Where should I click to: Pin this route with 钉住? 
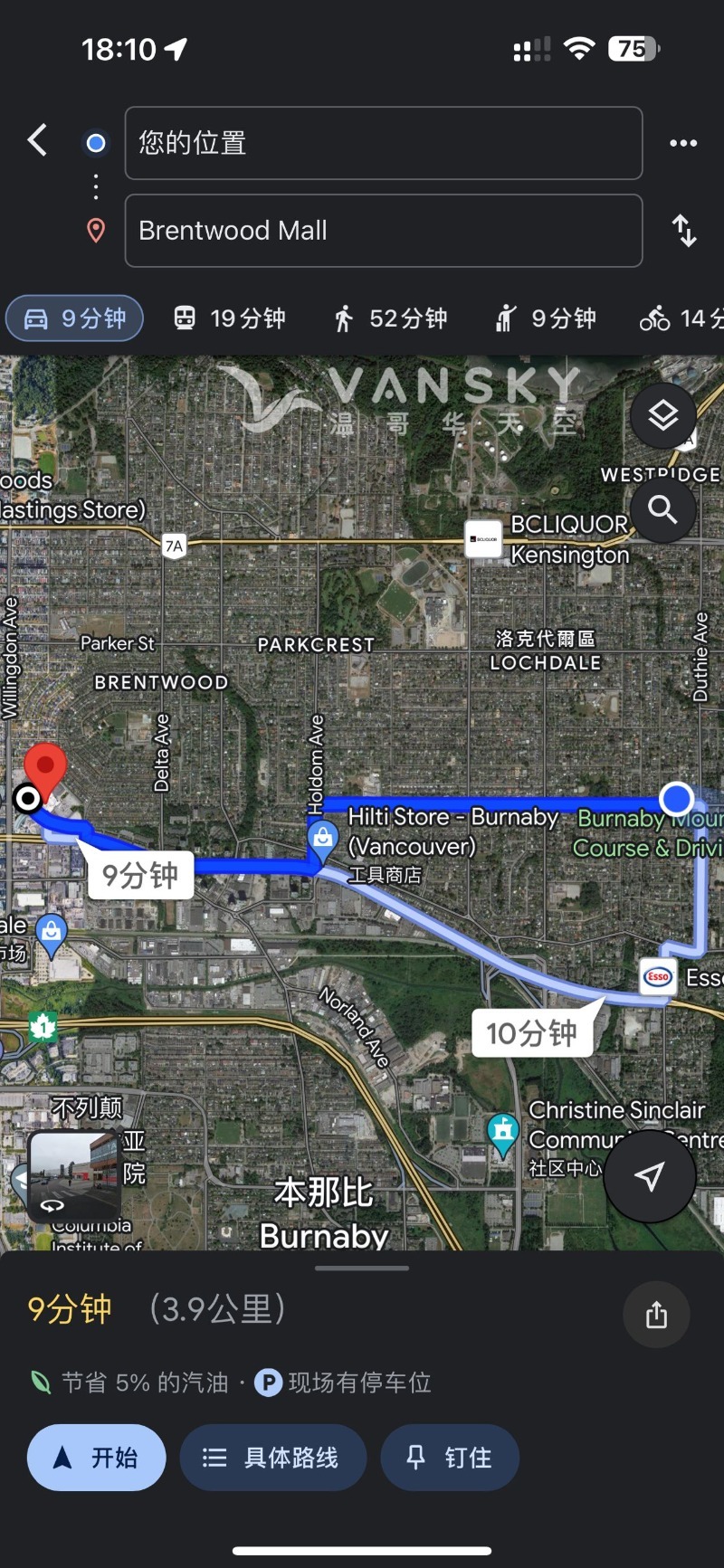(x=450, y=1458)
